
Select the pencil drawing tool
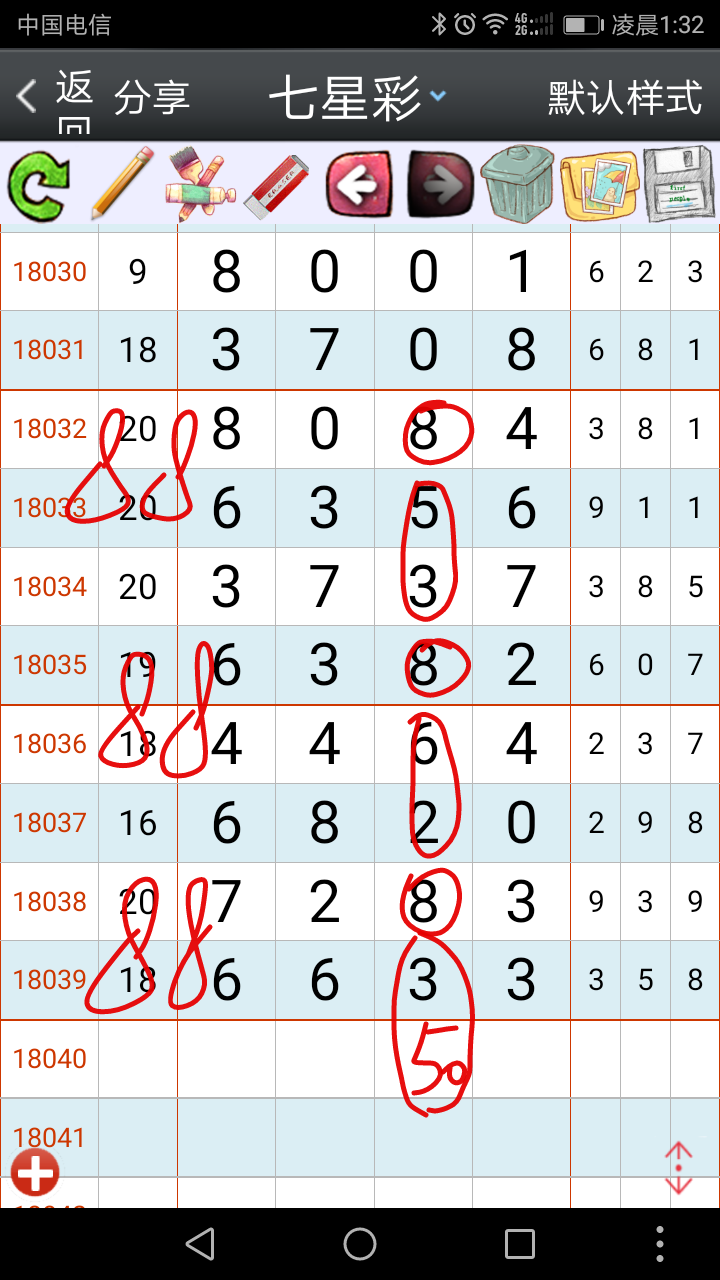[x=121, y=184]
